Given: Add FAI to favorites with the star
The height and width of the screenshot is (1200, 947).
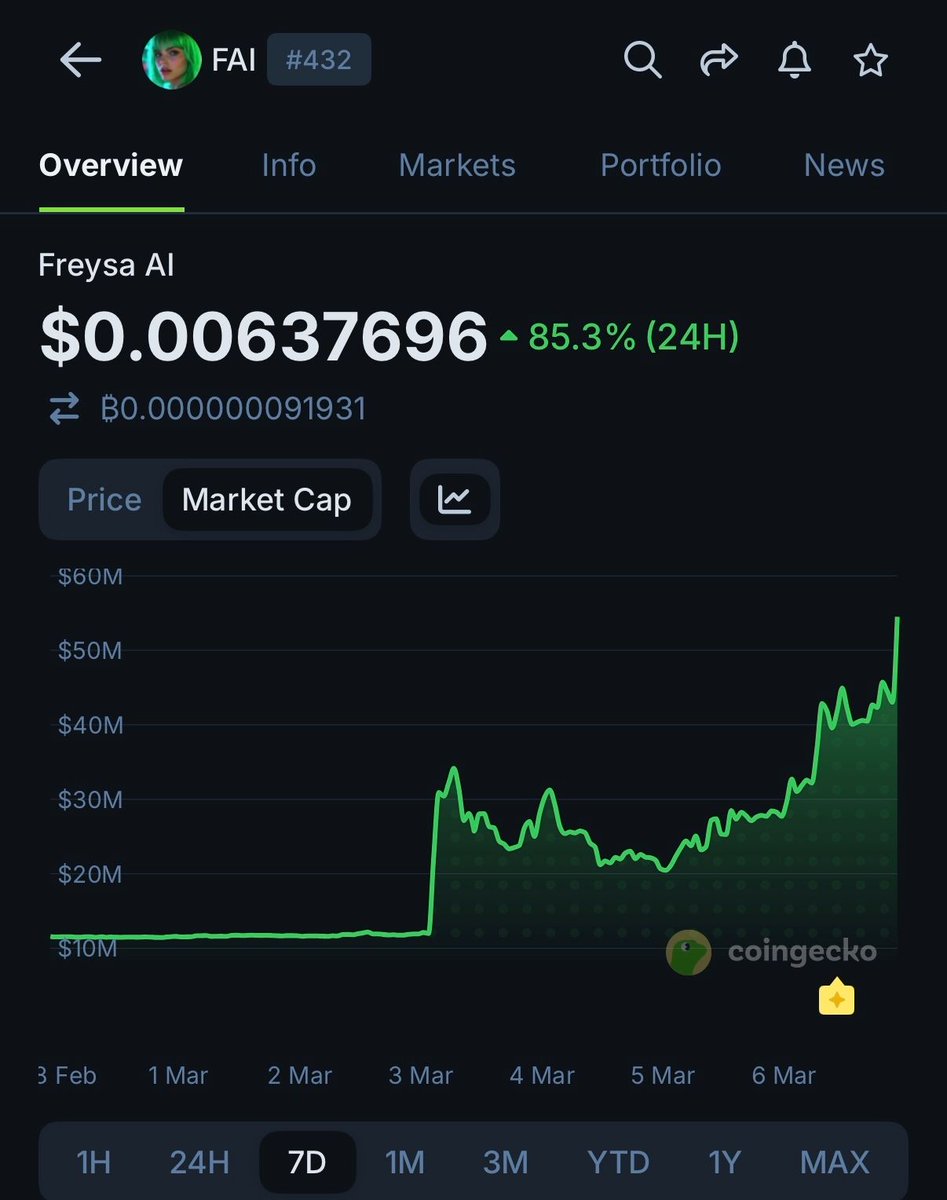Looking at the screenshot, I should click(870, 61).
